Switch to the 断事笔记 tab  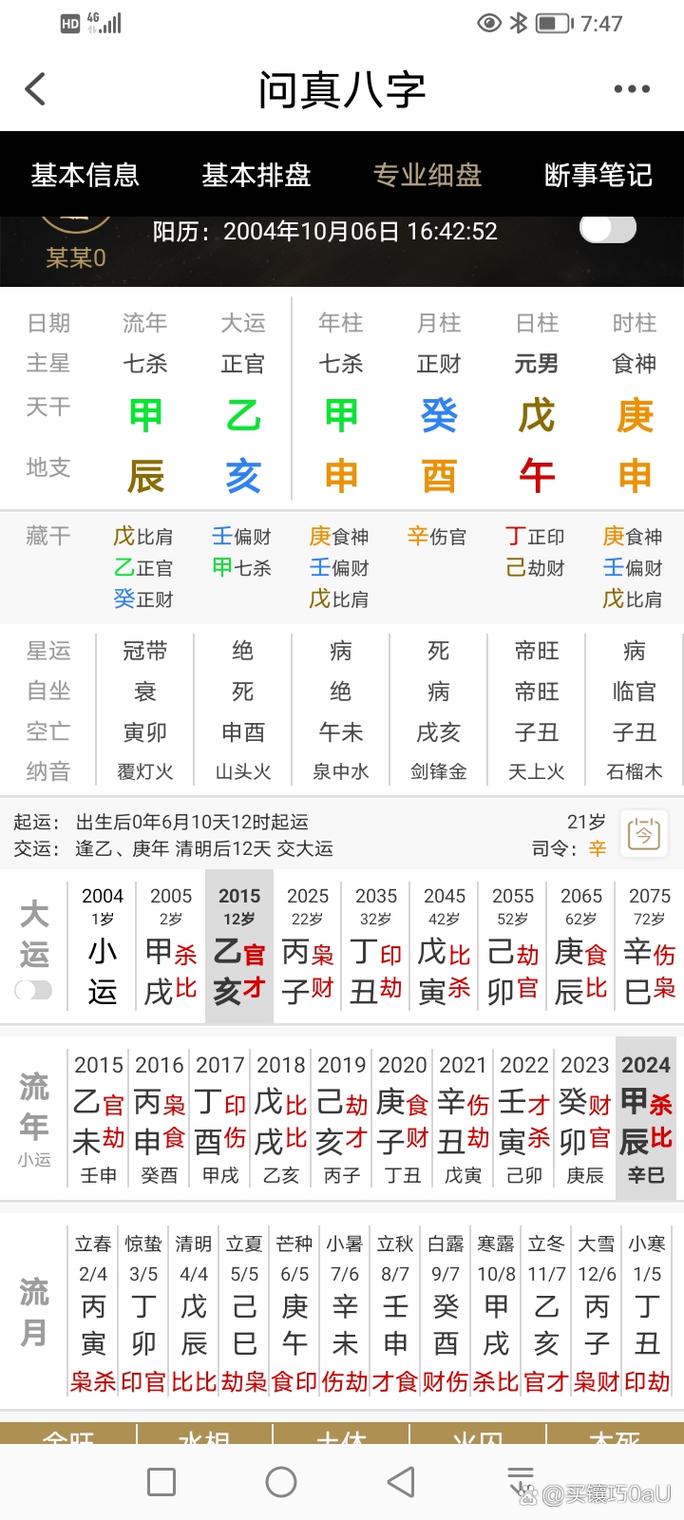coord(598,175)
